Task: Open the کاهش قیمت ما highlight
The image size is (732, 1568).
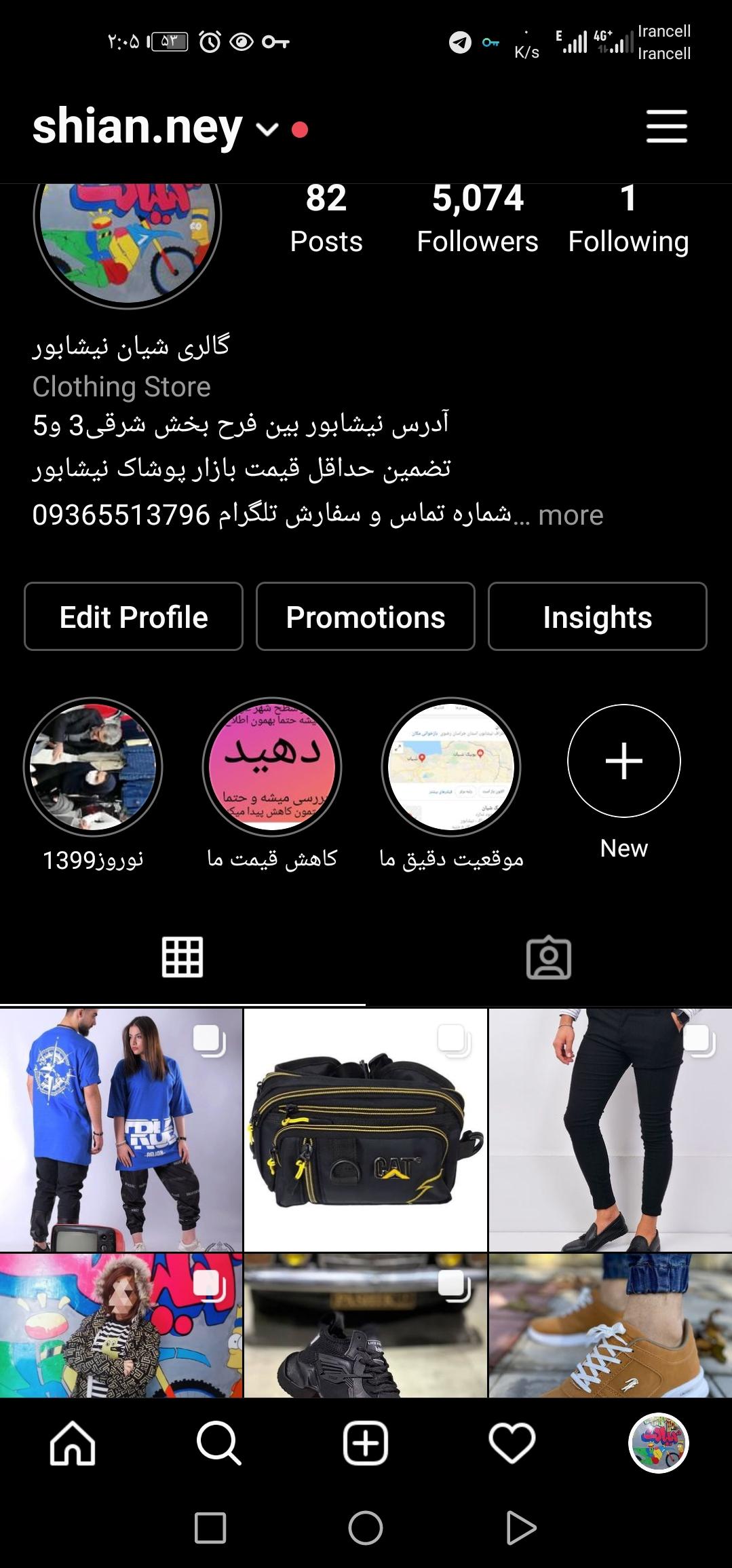Action: [272, 768]
